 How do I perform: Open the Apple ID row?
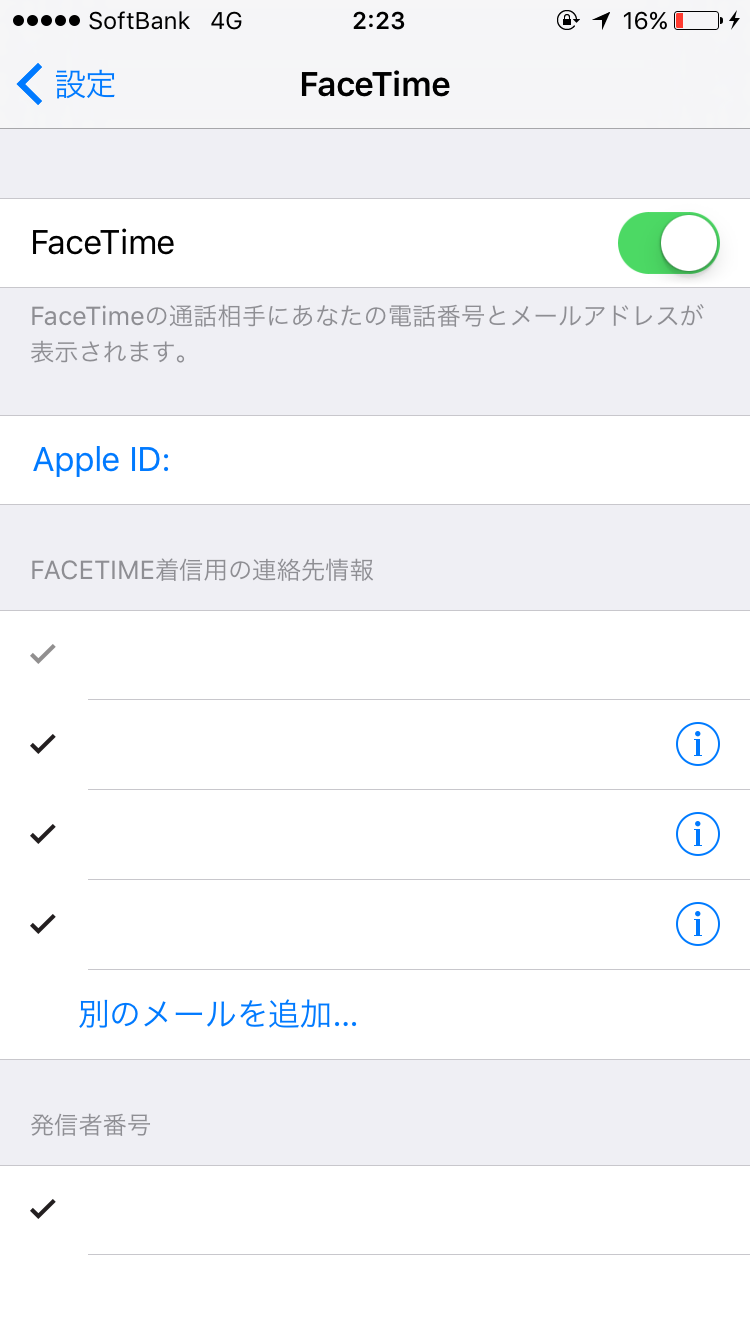(x=375, y=460)
